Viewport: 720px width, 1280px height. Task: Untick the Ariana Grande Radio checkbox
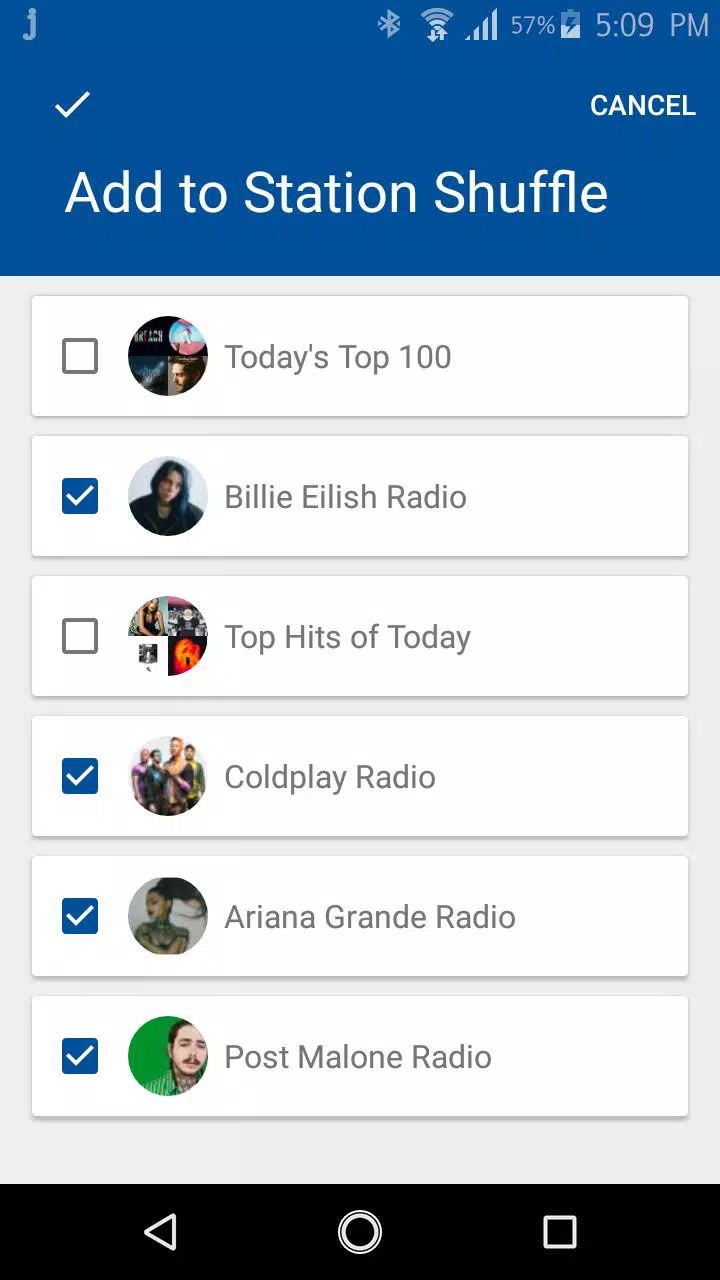click(x=80, y=916)
